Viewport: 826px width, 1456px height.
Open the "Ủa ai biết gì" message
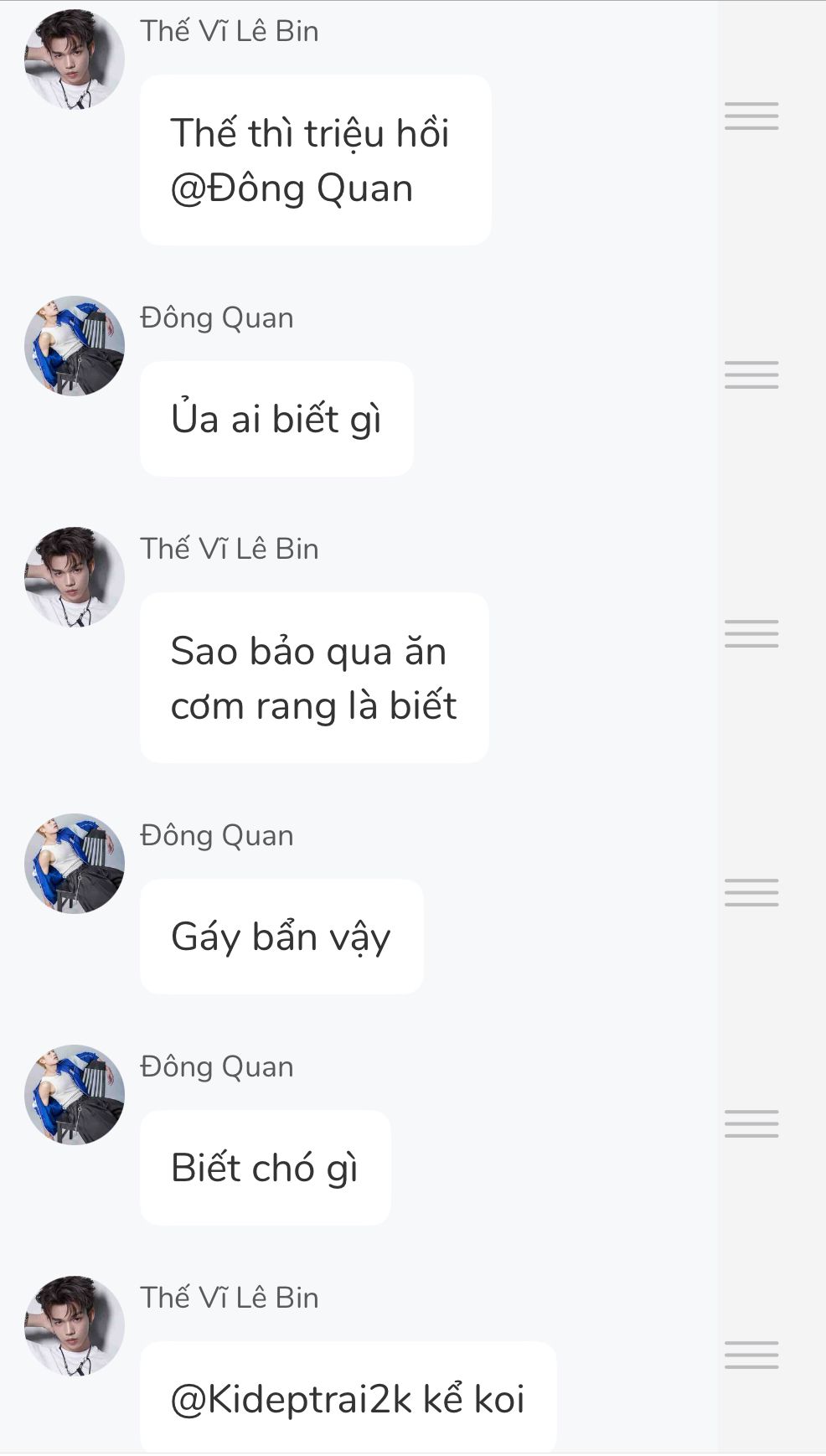276,419
